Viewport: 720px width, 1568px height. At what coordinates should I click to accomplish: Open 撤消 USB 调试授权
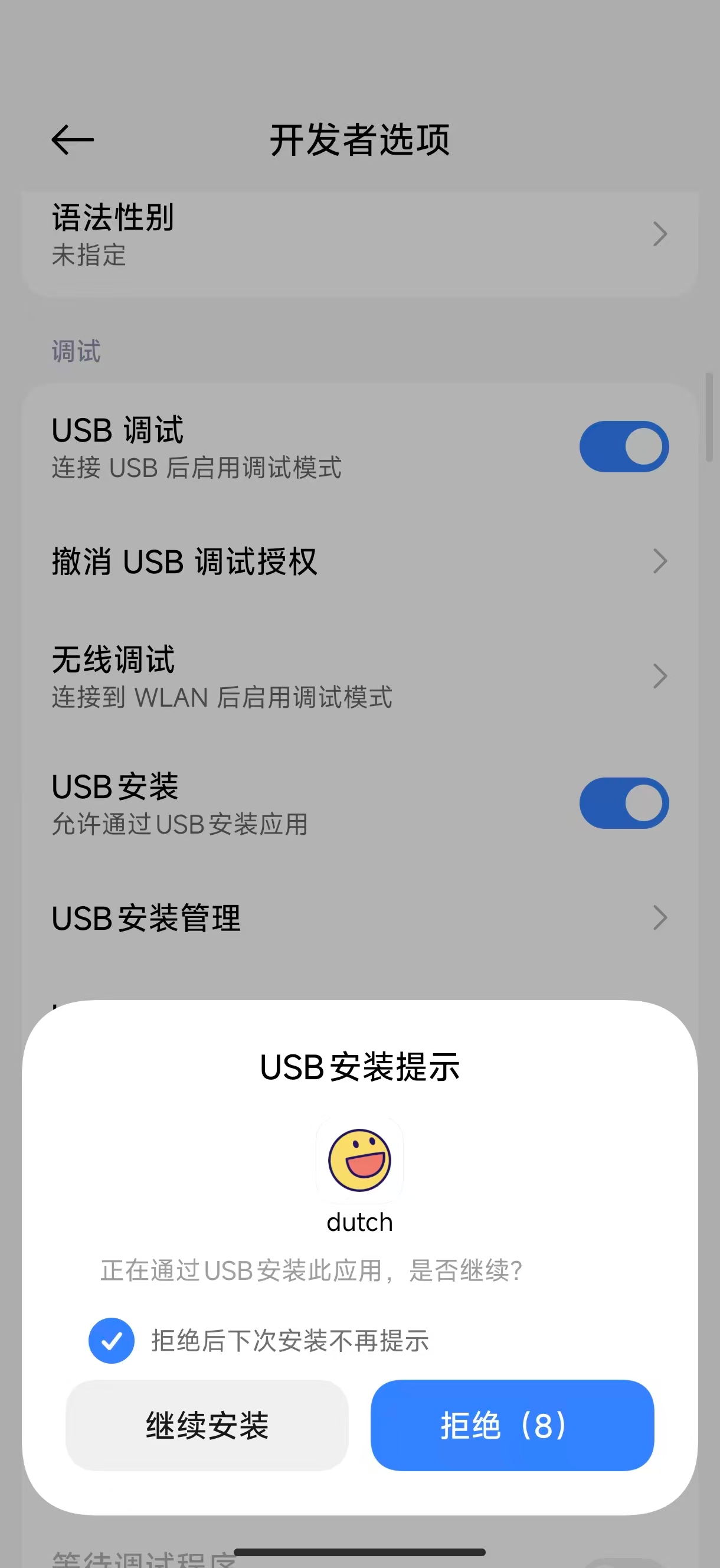pyautogui.click(x=359, y=561)
